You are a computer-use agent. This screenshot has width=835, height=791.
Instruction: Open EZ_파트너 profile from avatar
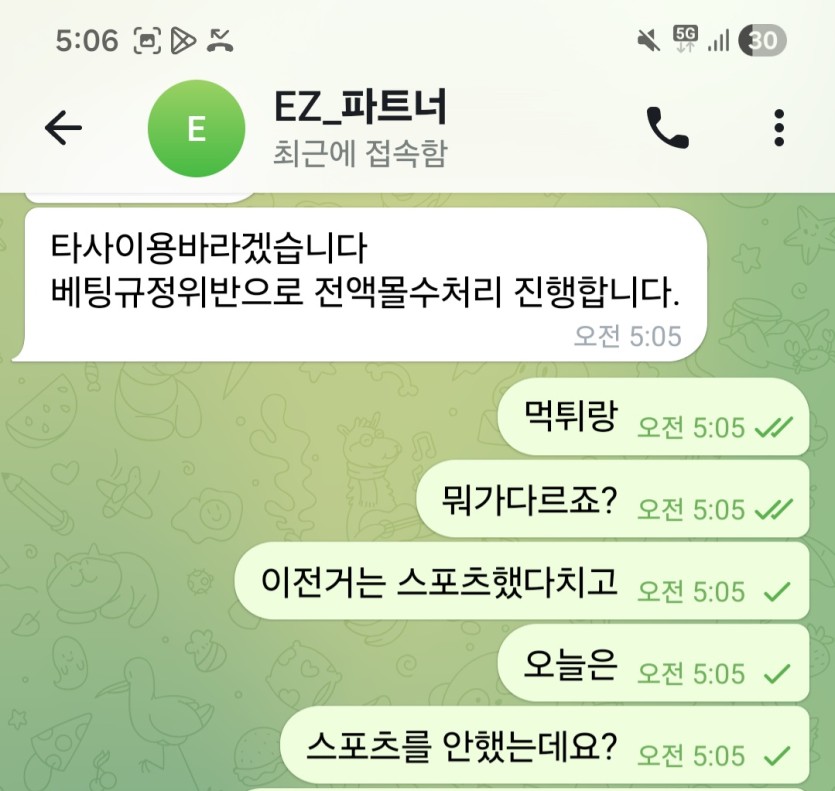coord(196,129)
